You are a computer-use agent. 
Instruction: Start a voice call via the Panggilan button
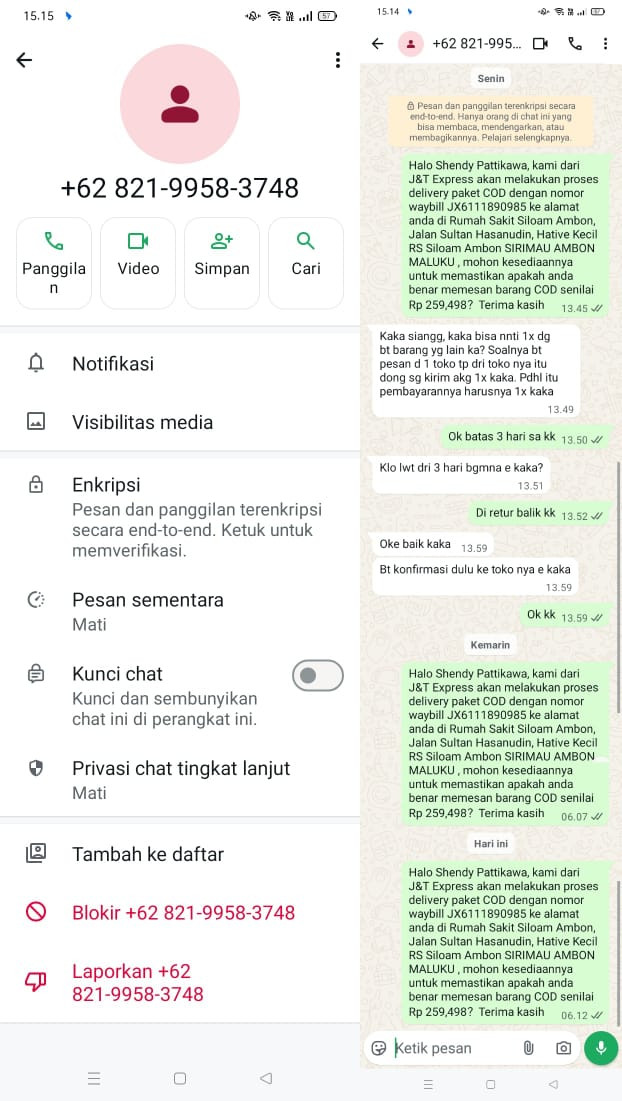(53, 263)
